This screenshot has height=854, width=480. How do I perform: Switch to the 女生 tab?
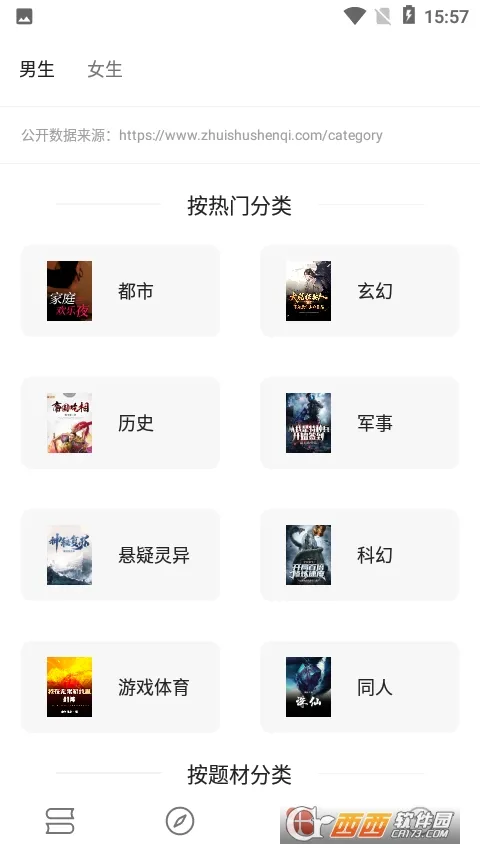[105, 69]
